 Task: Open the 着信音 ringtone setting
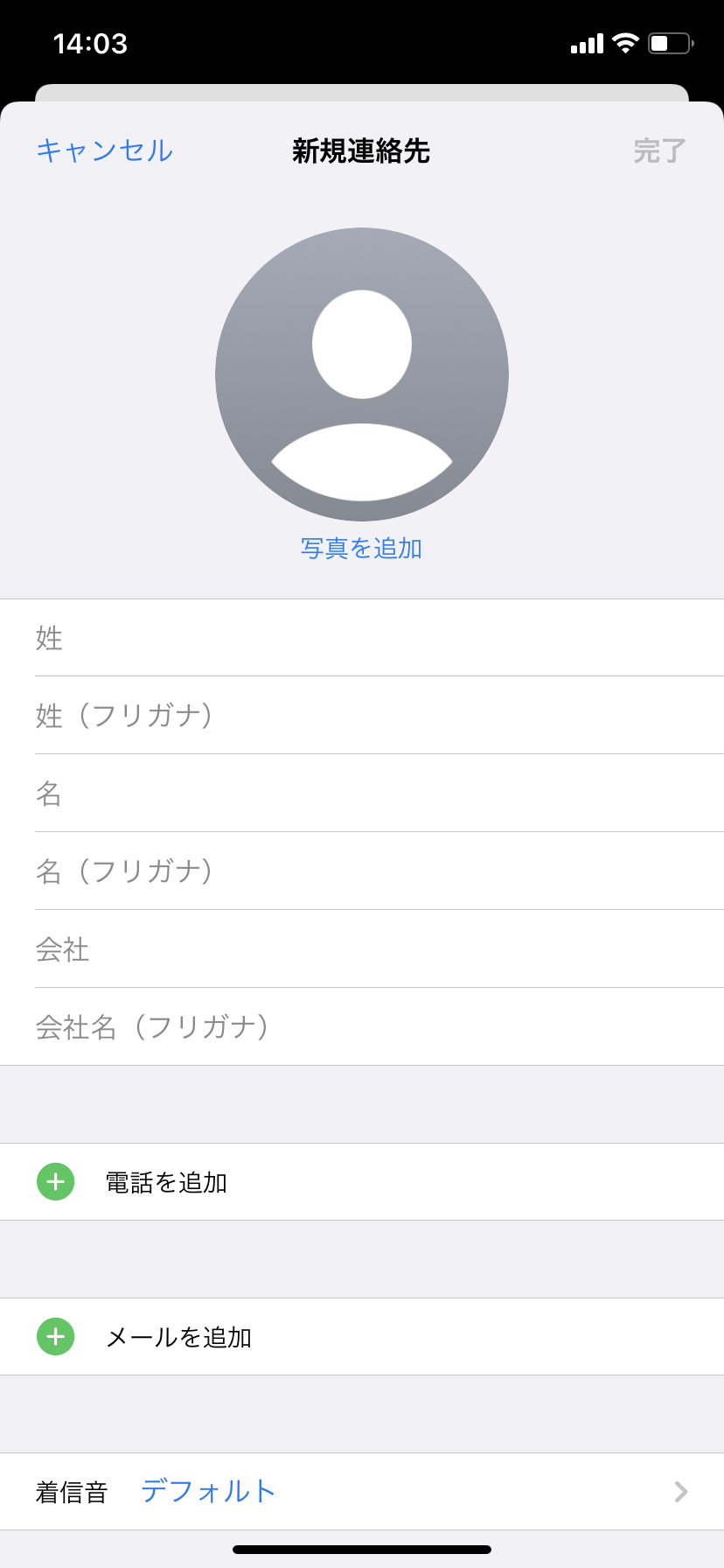362,1492
